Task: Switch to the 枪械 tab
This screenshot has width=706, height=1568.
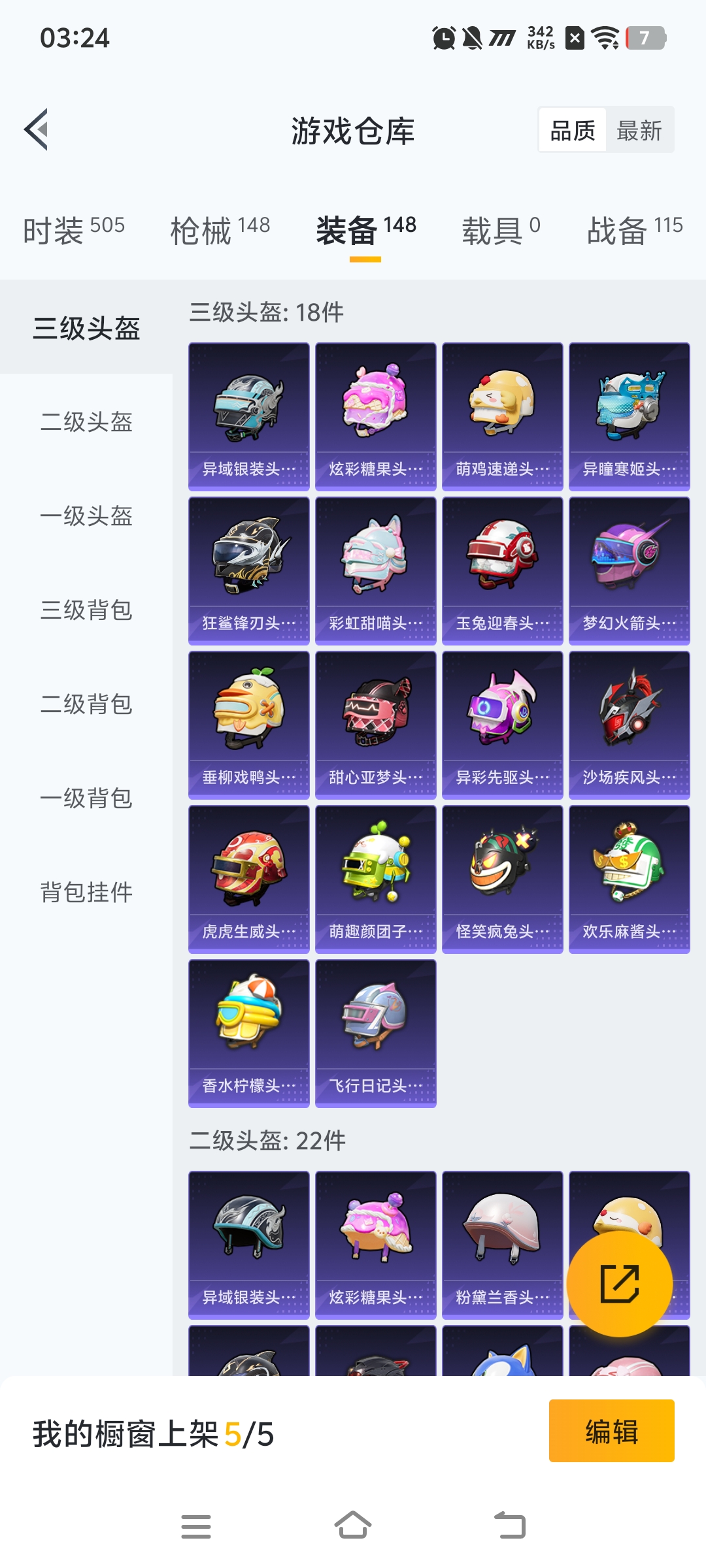Action: point(220,230)
